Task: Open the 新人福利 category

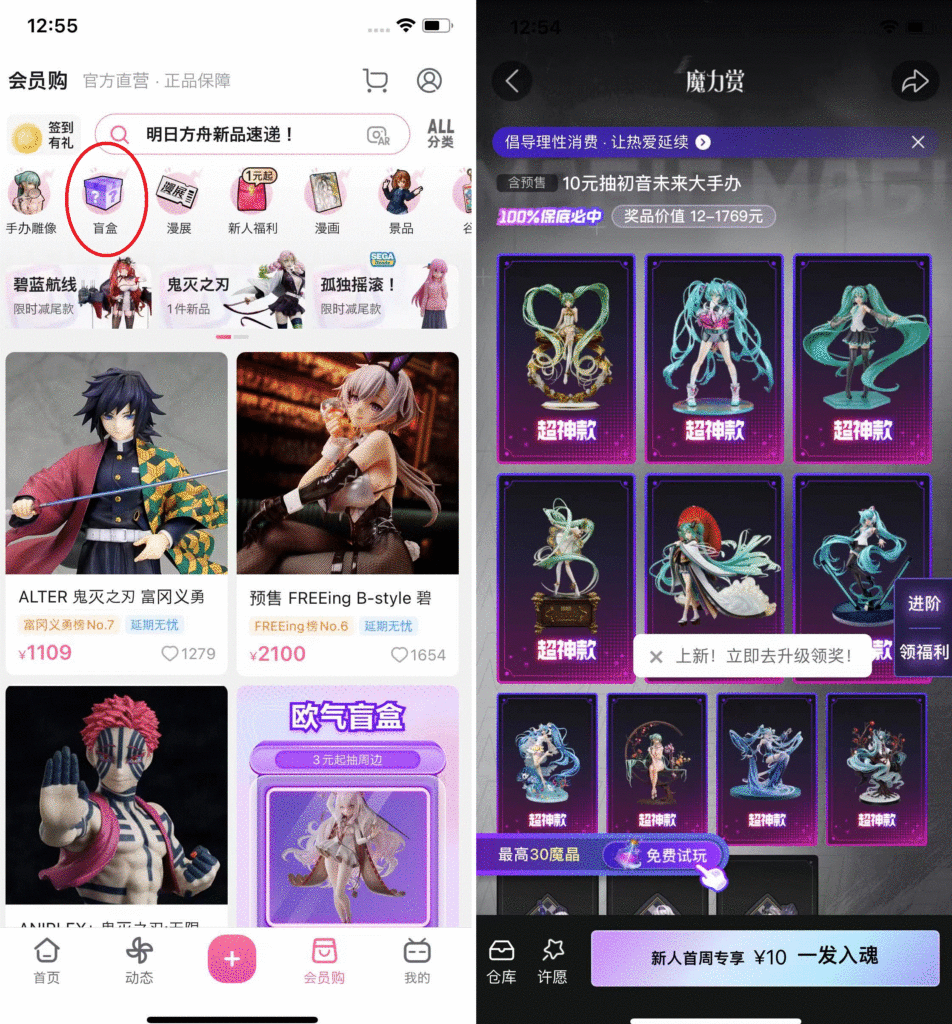Action: tap(252, 200)
